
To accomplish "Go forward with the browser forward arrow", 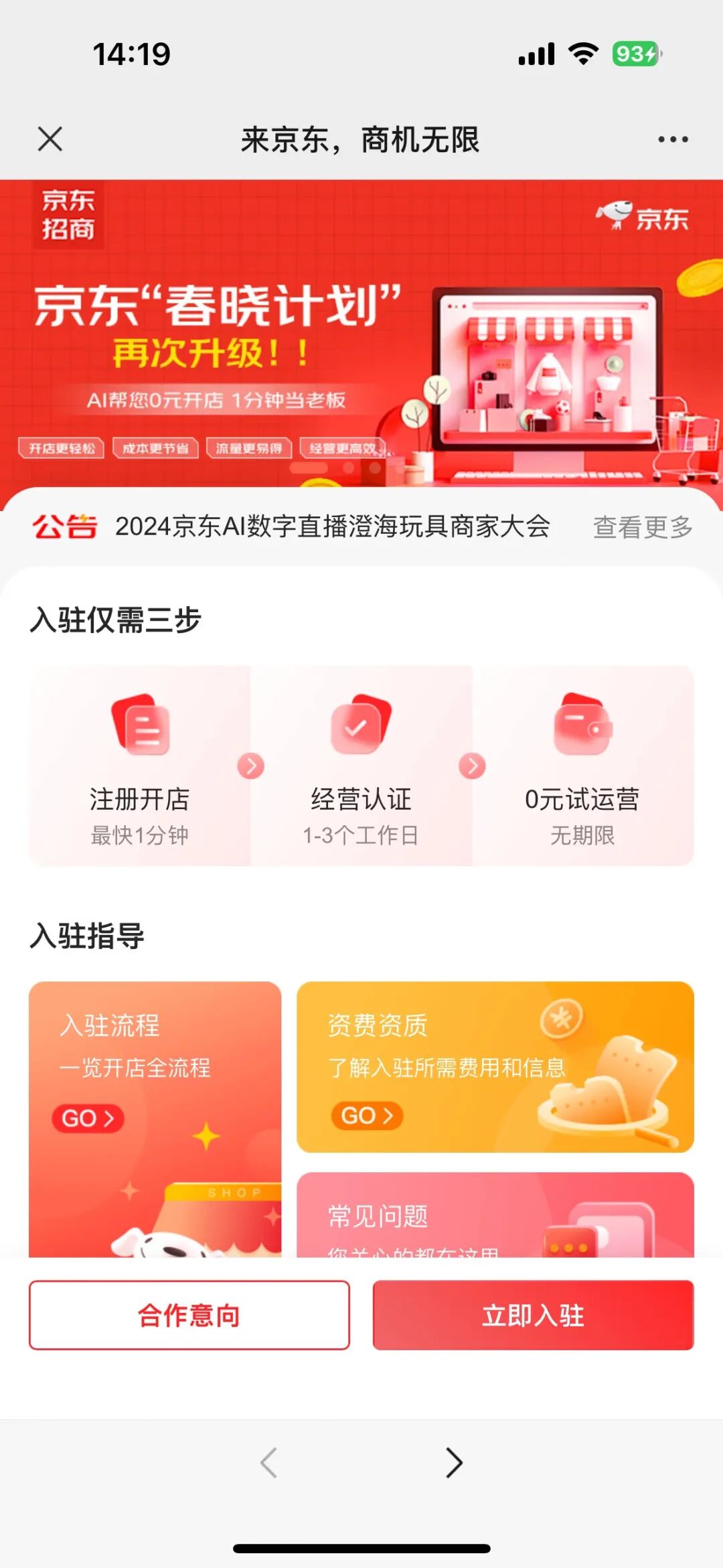I will [454, 1462].
